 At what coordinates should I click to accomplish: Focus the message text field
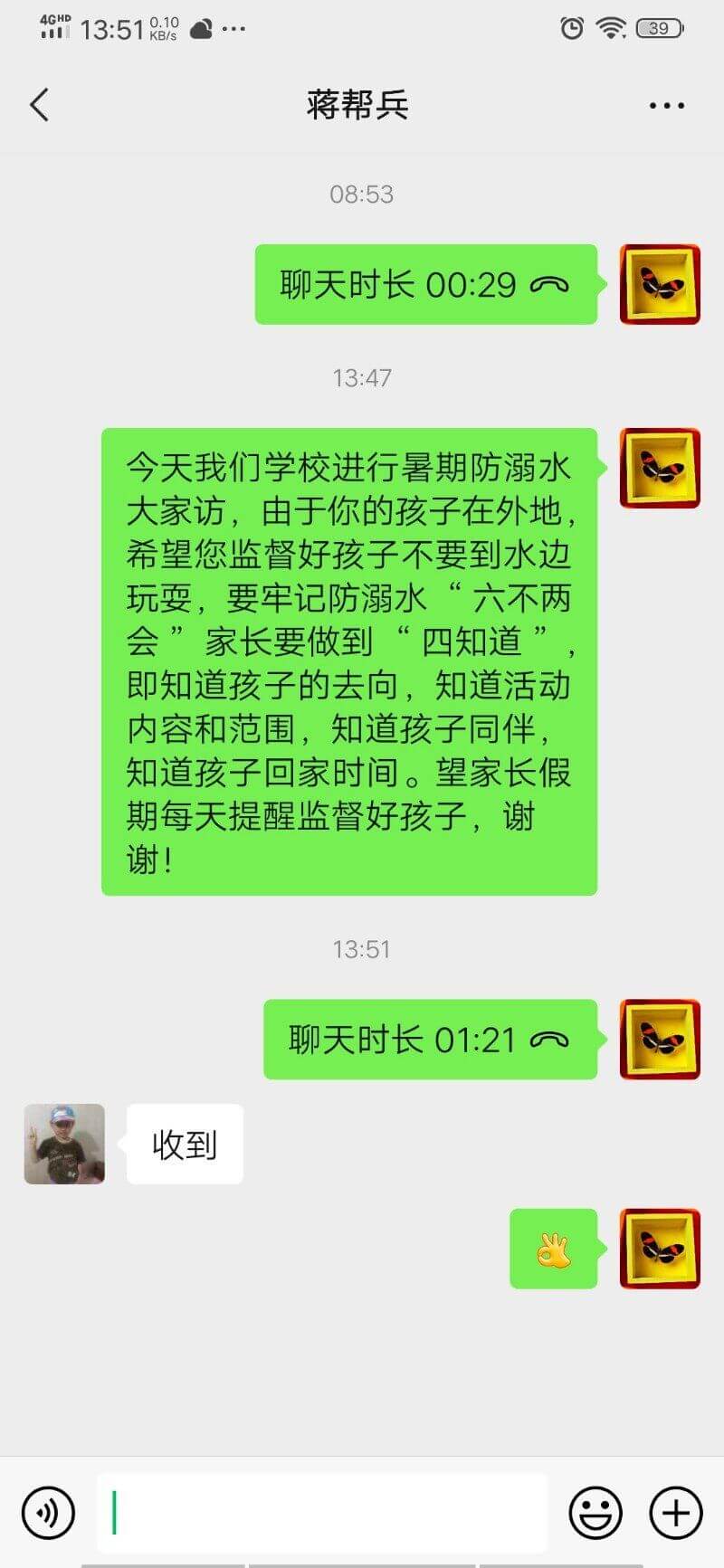(321, 1512)
